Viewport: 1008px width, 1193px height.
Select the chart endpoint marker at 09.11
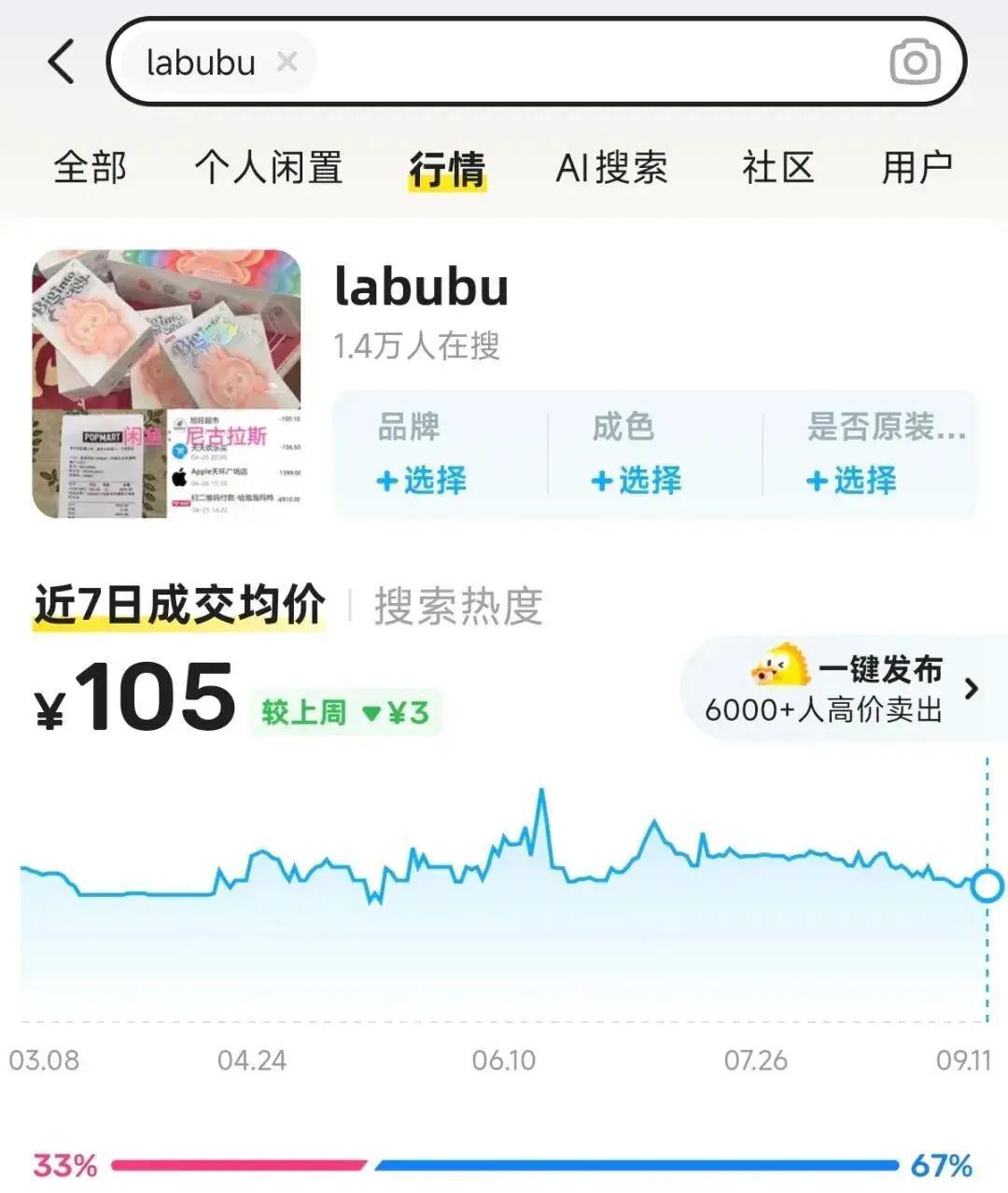tap(986, 886)
